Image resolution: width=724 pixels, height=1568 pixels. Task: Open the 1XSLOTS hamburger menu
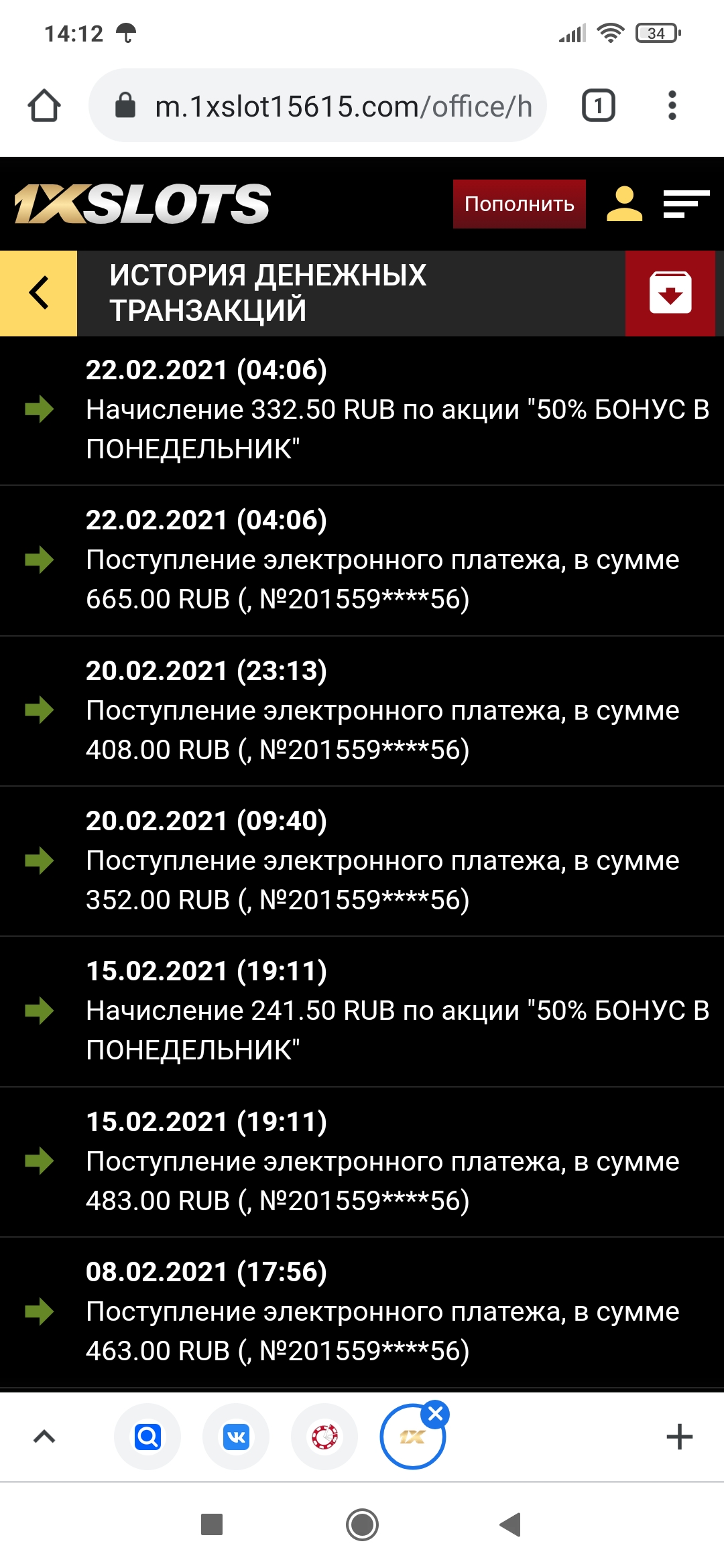[685, 204]
